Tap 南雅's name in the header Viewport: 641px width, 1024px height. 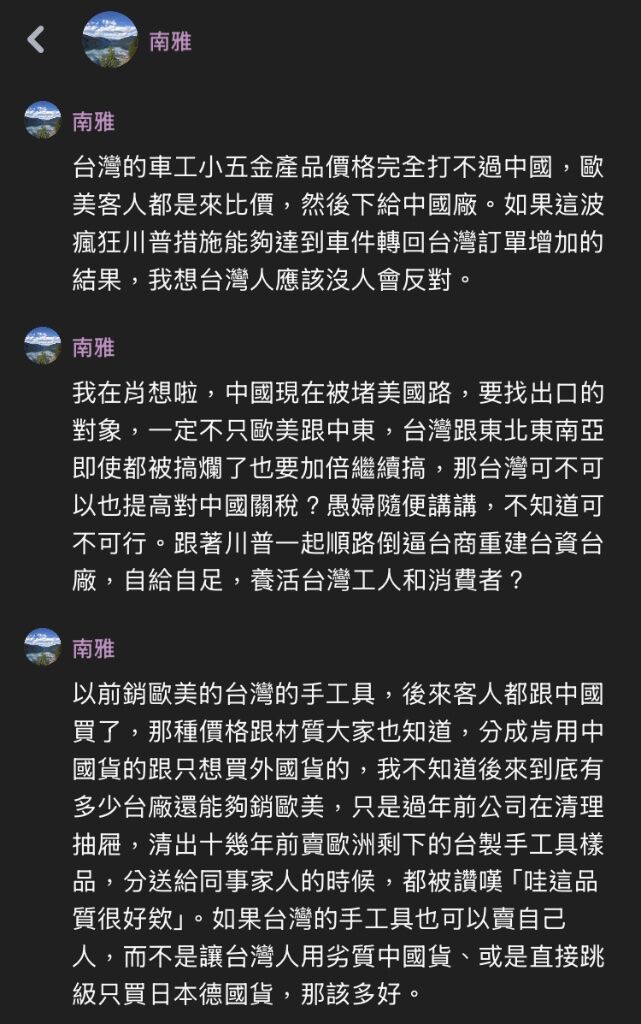pyautogui.click(x=170, y=41)
